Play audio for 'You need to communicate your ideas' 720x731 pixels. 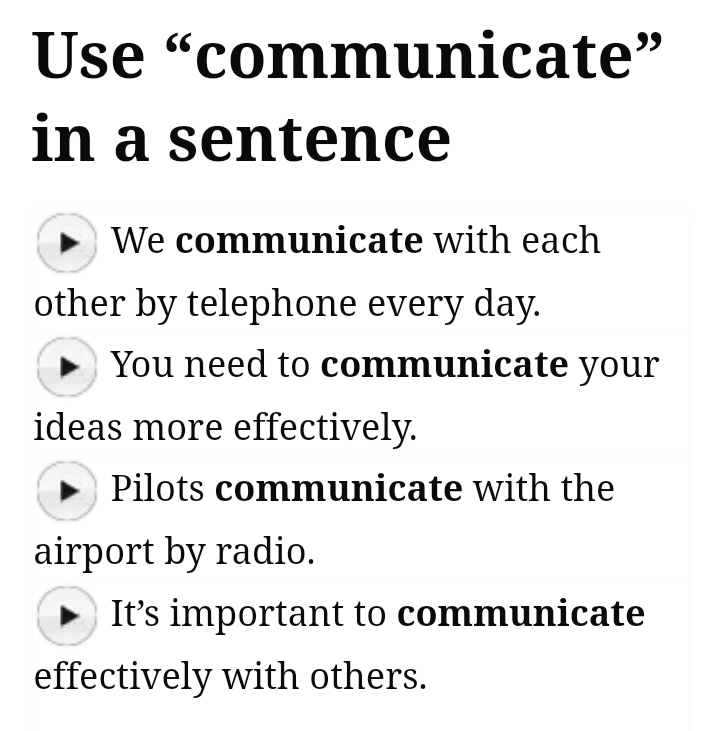(x=66, y=366)
